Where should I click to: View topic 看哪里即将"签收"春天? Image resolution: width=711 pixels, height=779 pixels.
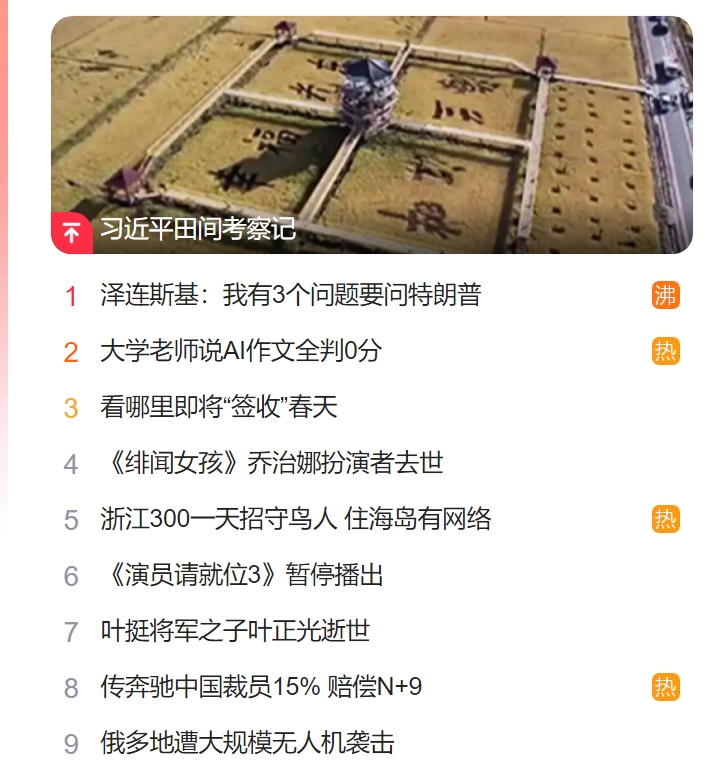click(x=219, y=407)
